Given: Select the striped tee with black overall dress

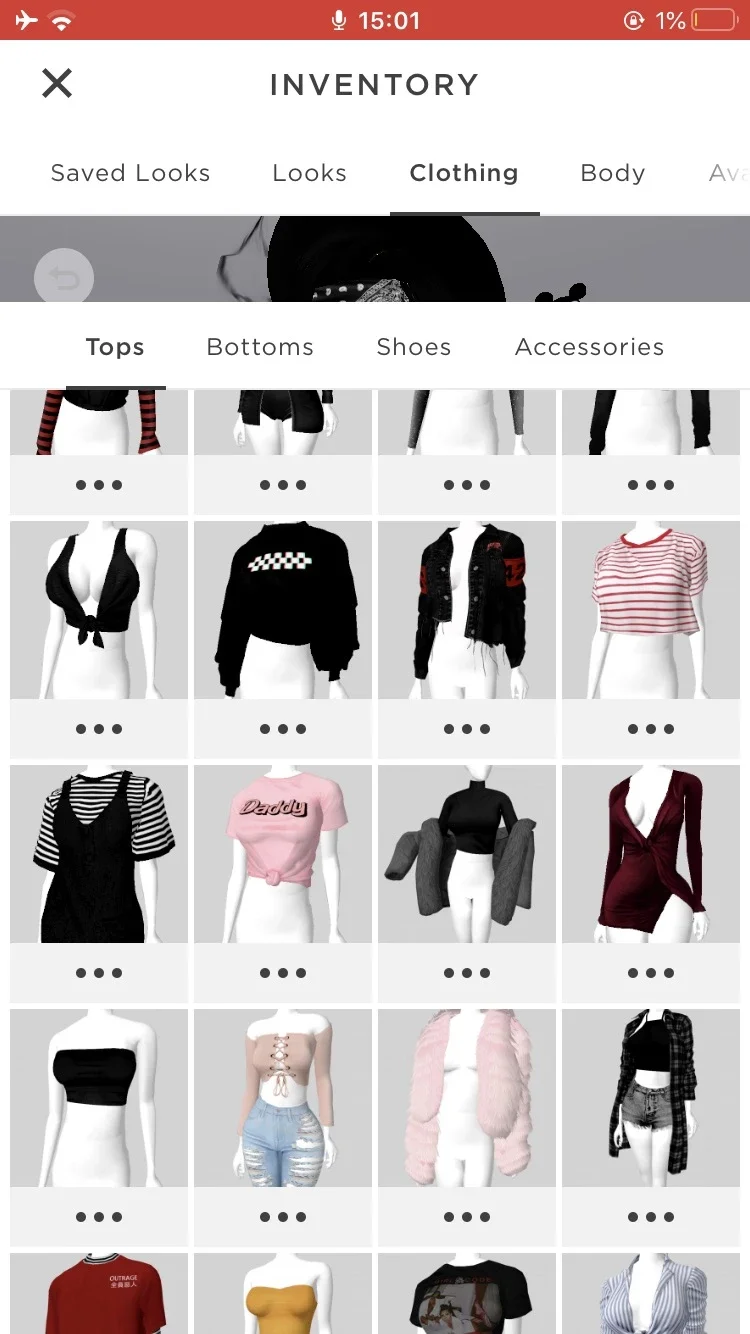Looking at the screenshot, I should coord(99,854).
